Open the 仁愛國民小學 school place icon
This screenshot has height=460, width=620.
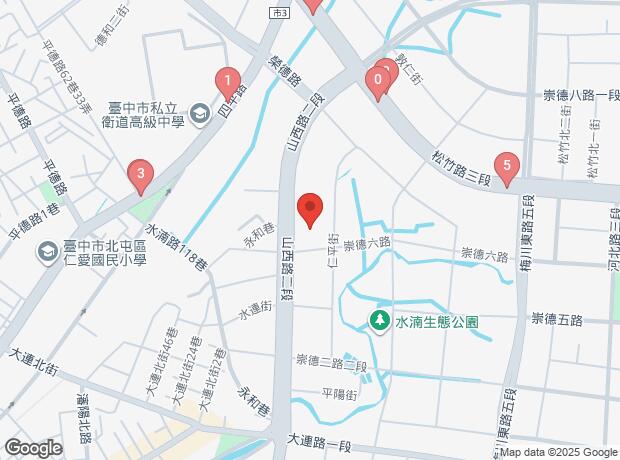click(x=47, y=251)
